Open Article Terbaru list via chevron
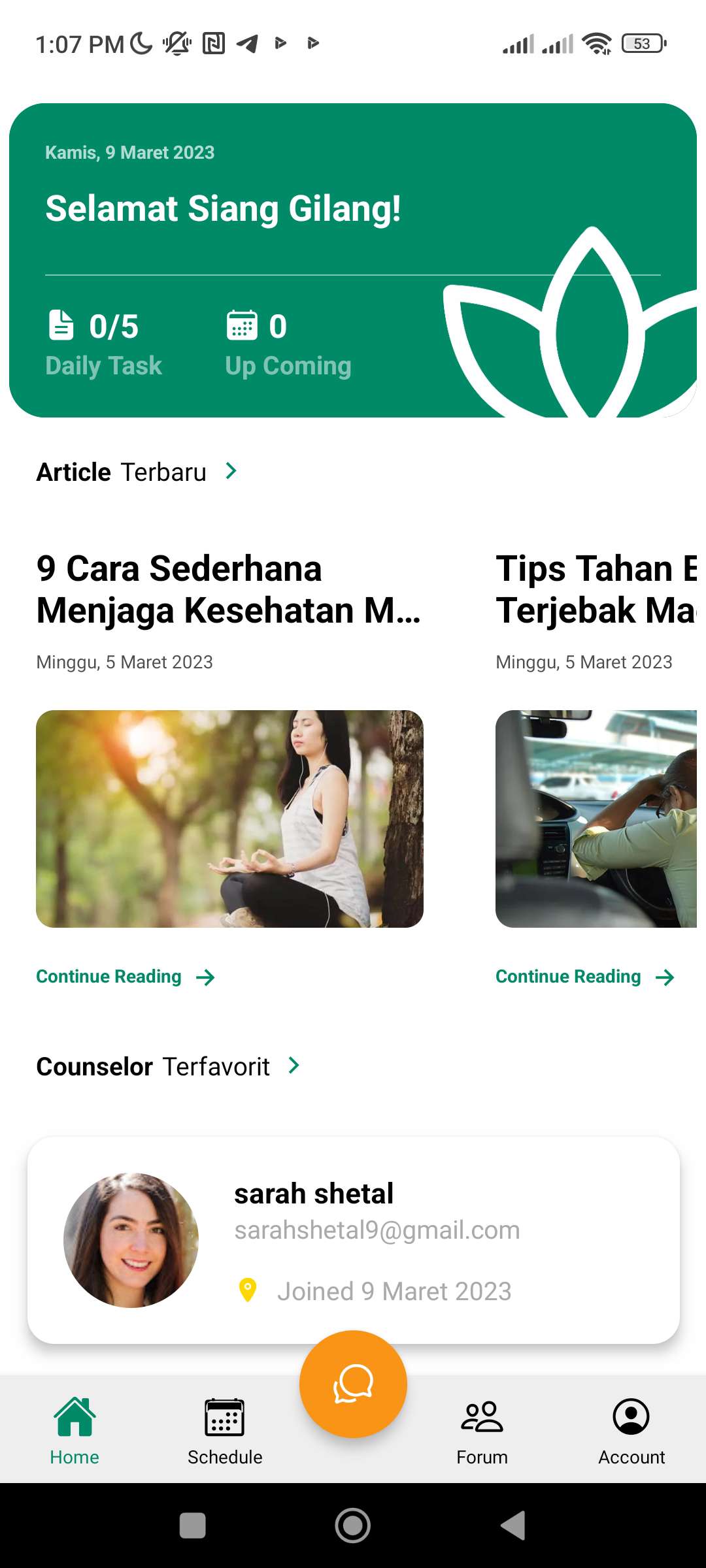The width and height of the screenshot is (706, 1568). [231, 471]
